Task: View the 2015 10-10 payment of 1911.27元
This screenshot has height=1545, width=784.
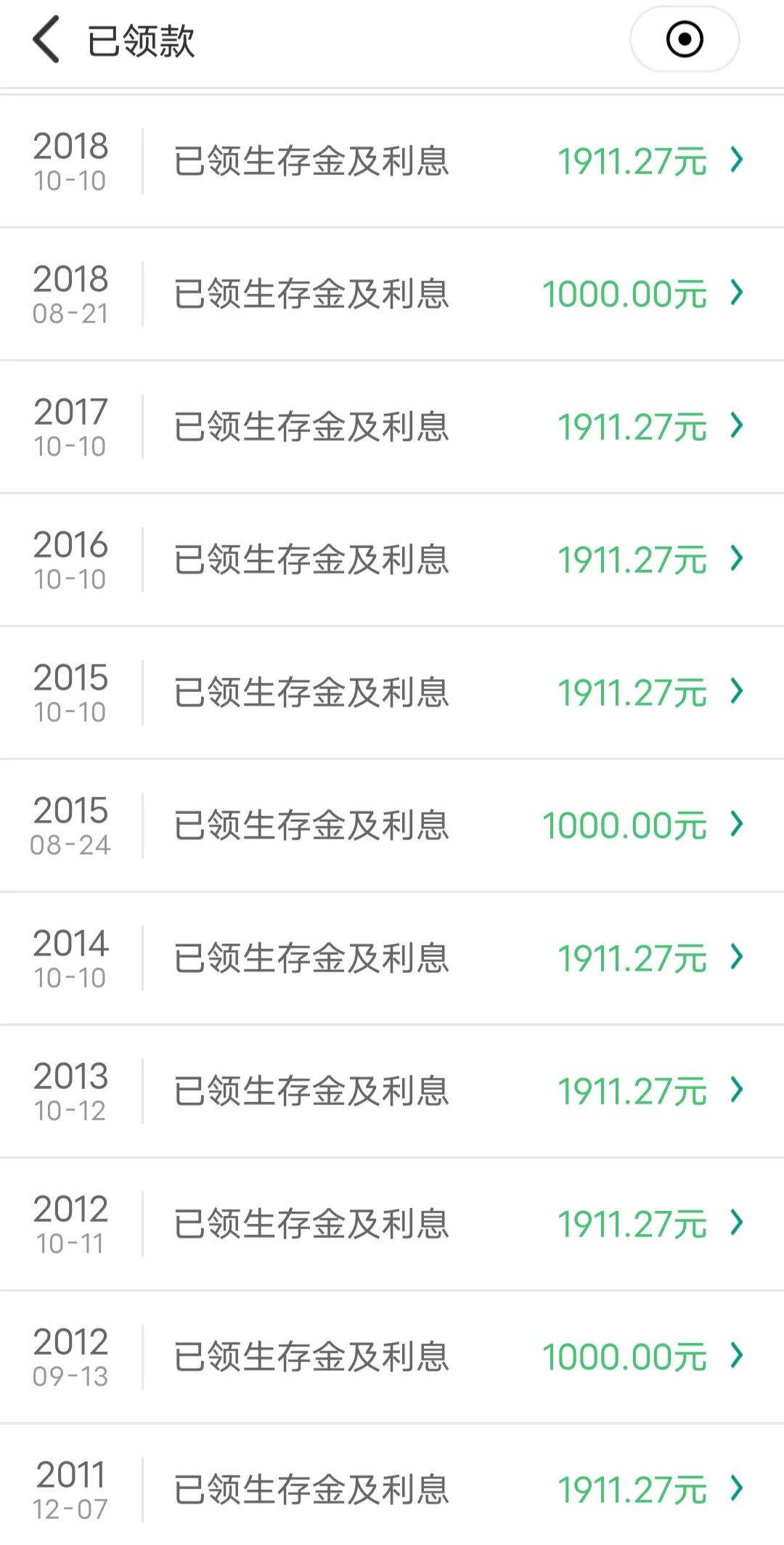Action: [x=392, y=693]
